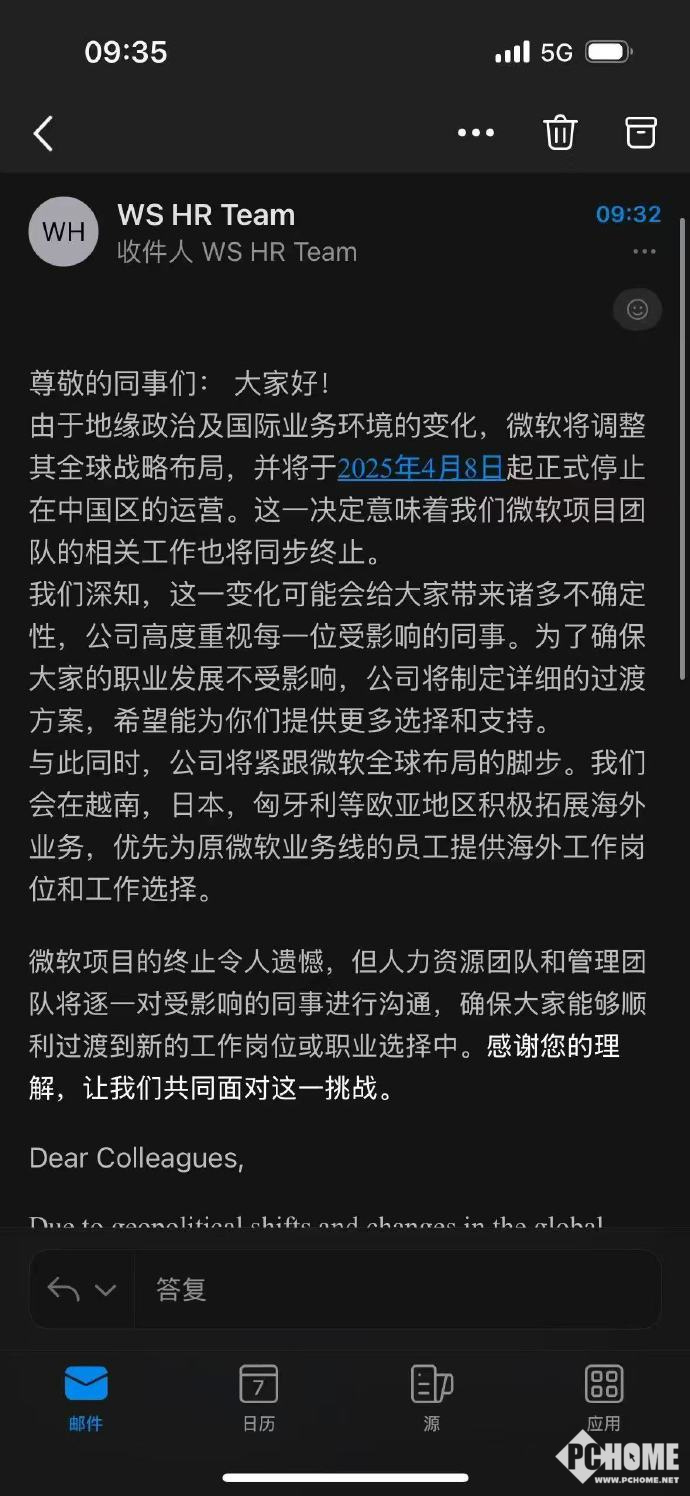Switch to the 邮件 tab
Image resolution: width=690 pixels, height=1496 pixels.
[86, 1398]
